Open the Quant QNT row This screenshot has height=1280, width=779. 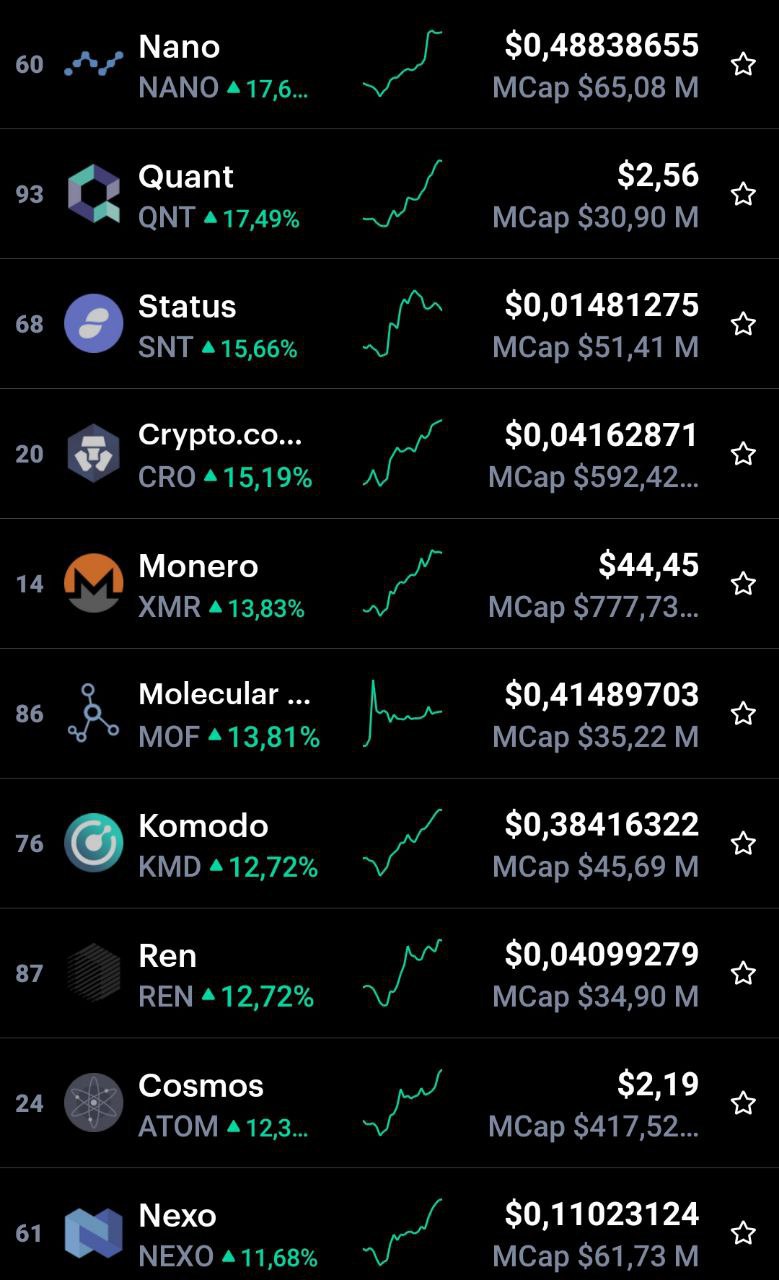coord(389,194)
